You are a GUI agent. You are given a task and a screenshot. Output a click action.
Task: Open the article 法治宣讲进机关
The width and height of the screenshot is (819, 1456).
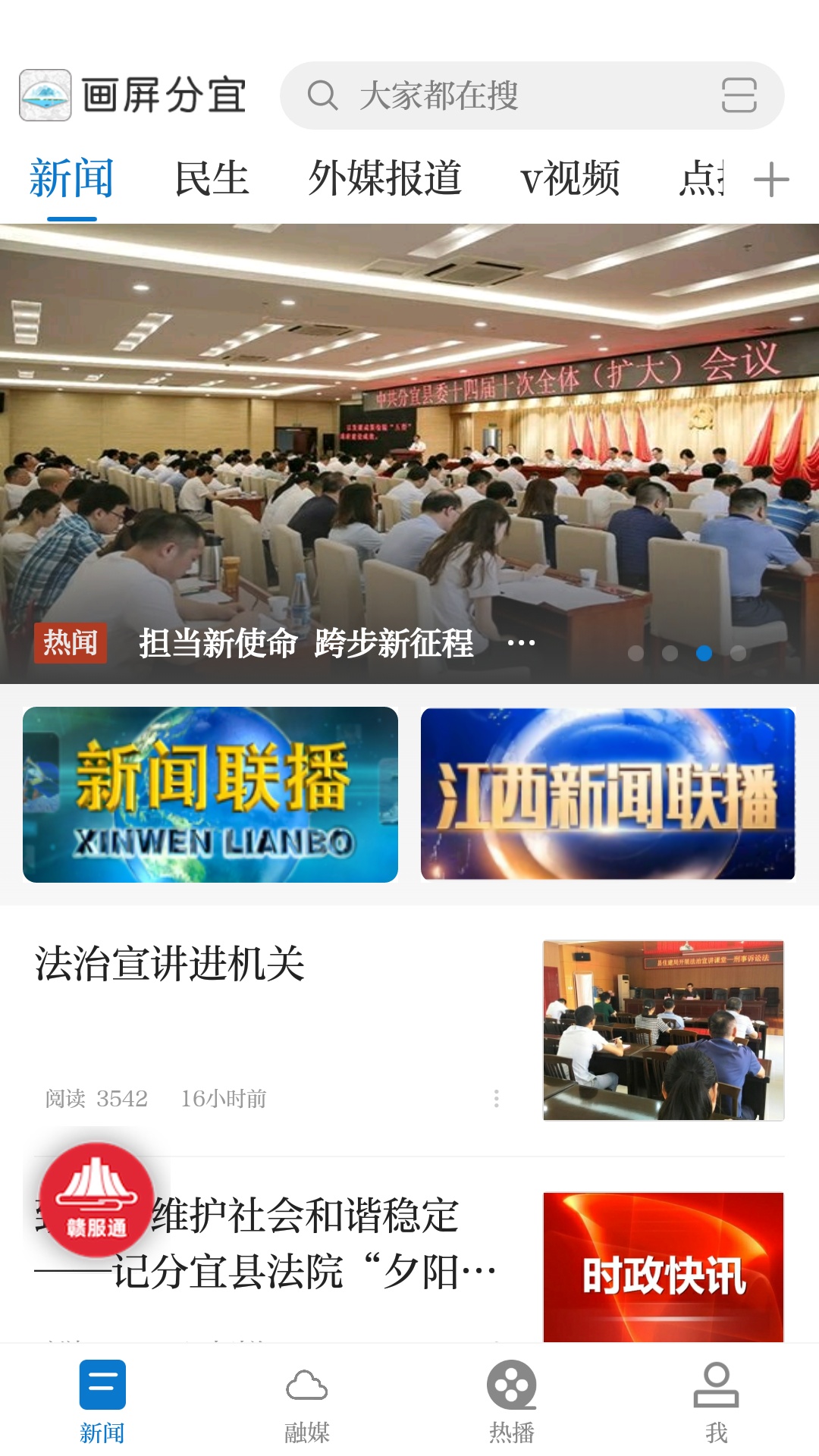(171, 965)
